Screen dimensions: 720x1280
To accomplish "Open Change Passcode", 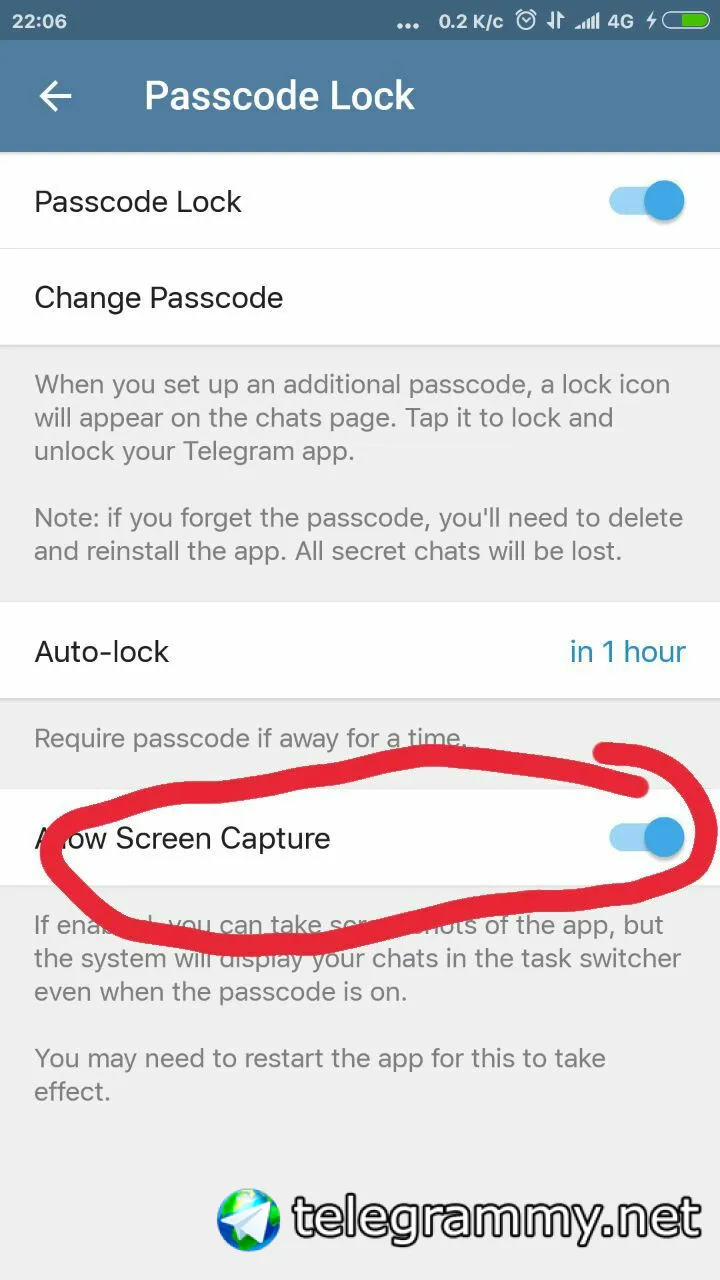I will (158, 298).
